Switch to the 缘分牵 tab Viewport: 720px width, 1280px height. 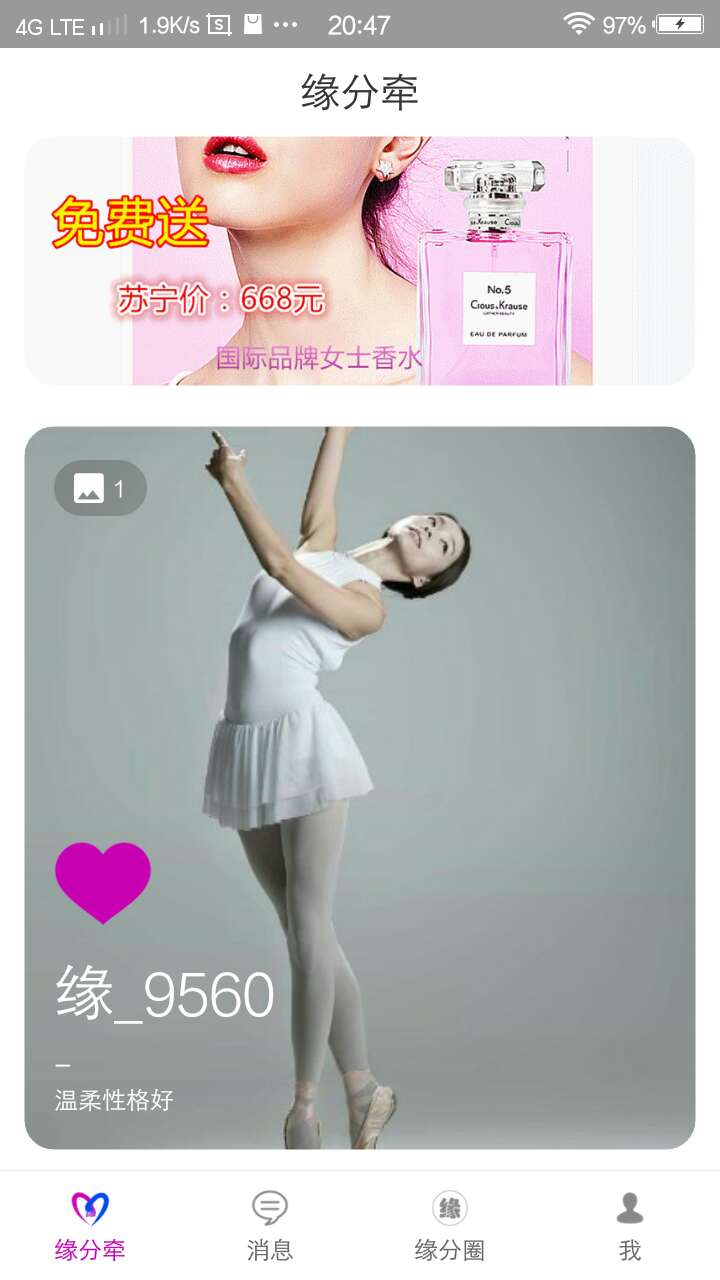coord(90,1226)
